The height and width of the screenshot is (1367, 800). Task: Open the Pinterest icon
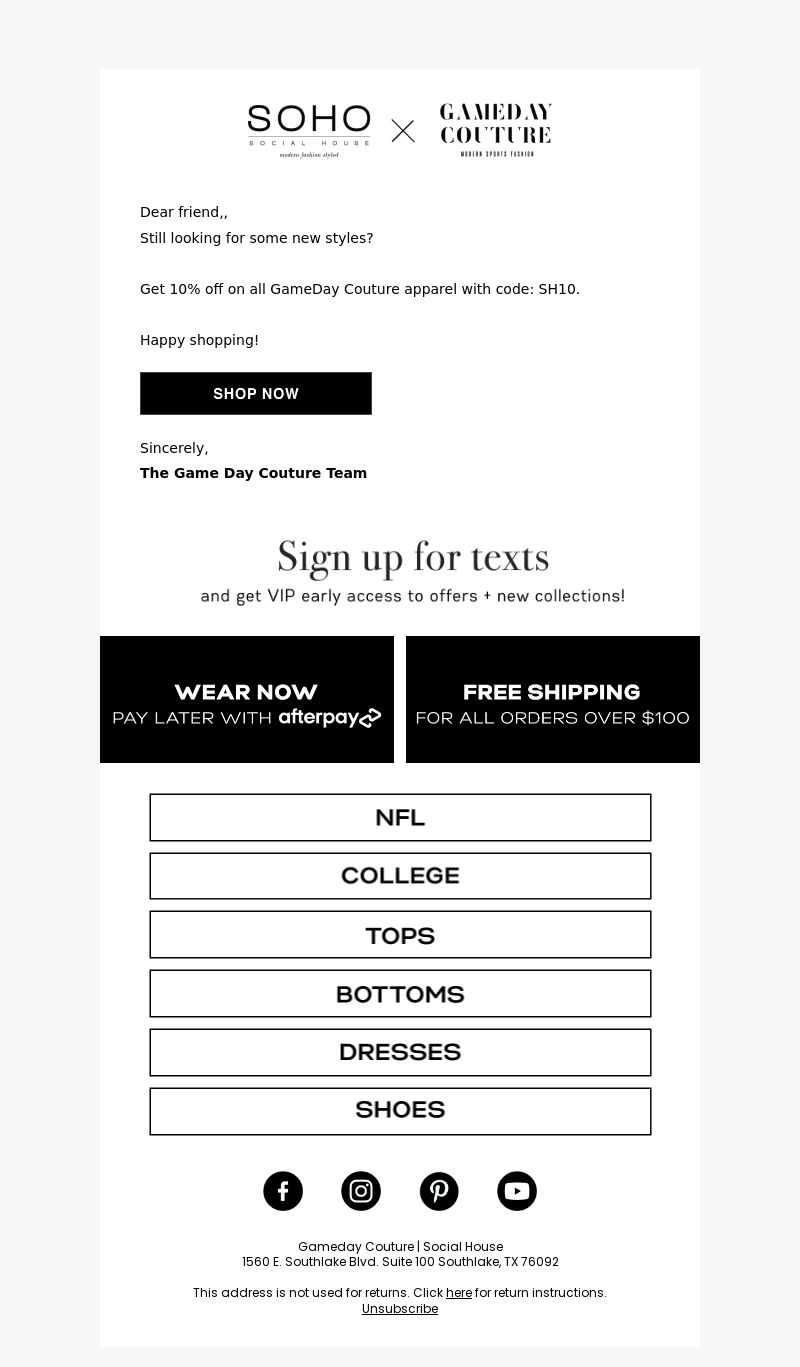point(439,1191)
